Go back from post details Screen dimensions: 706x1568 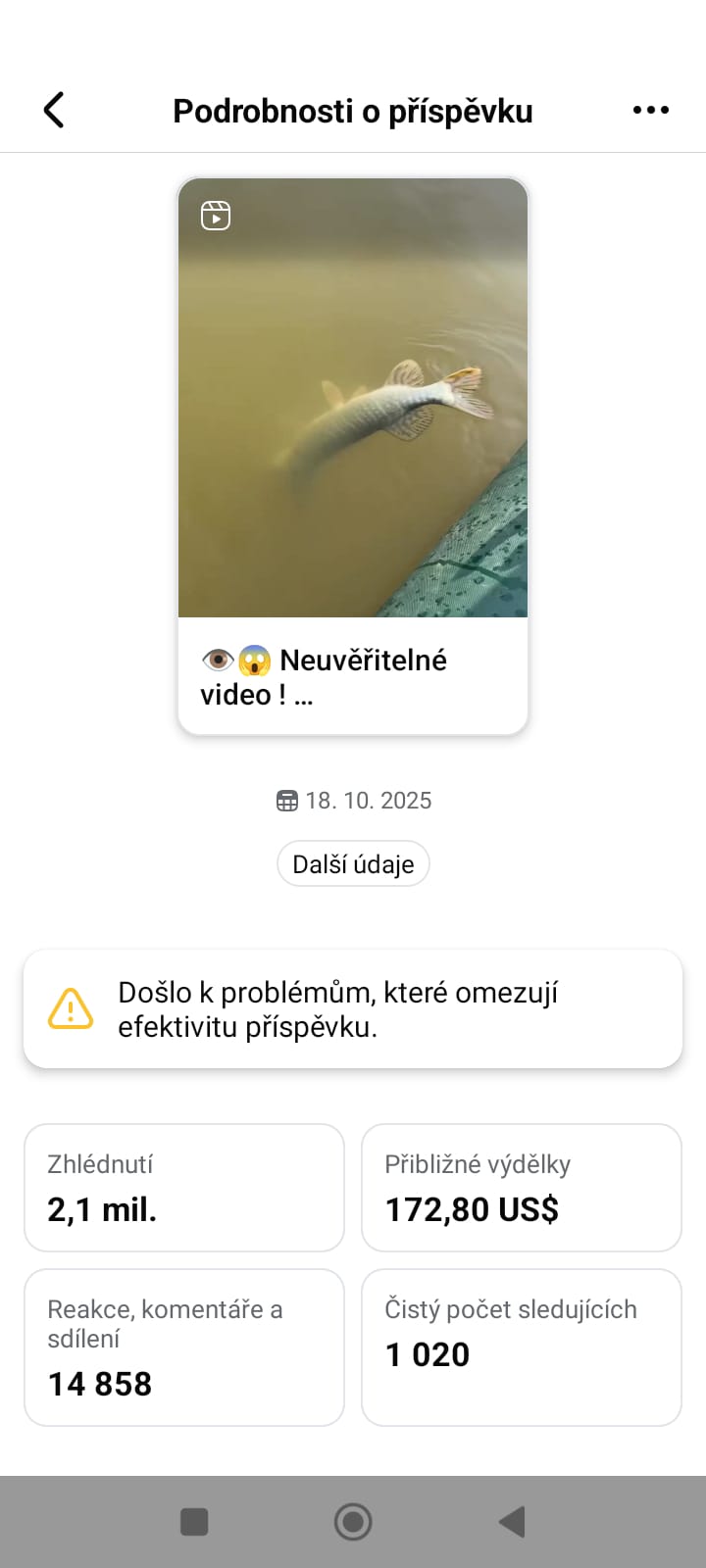pyautogui.click(x=55, y=111)
